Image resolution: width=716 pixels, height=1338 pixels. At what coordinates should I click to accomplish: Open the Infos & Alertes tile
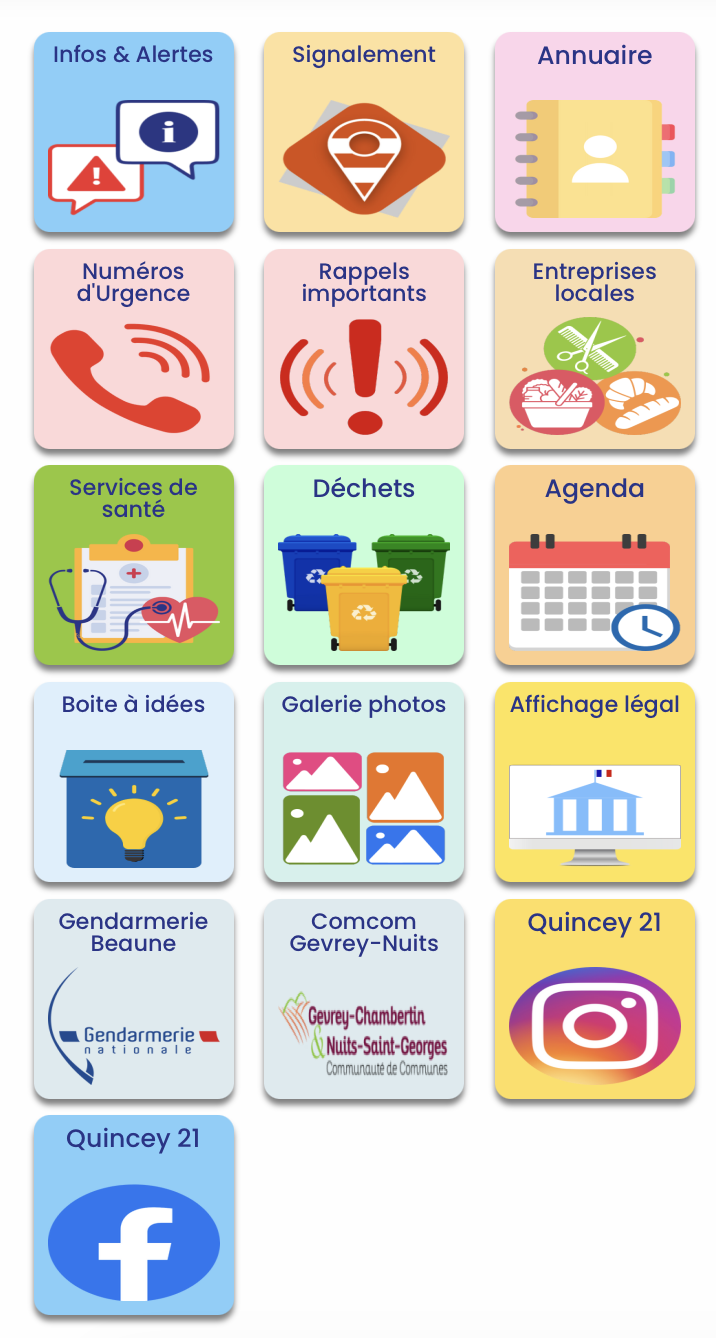[134, 132]
